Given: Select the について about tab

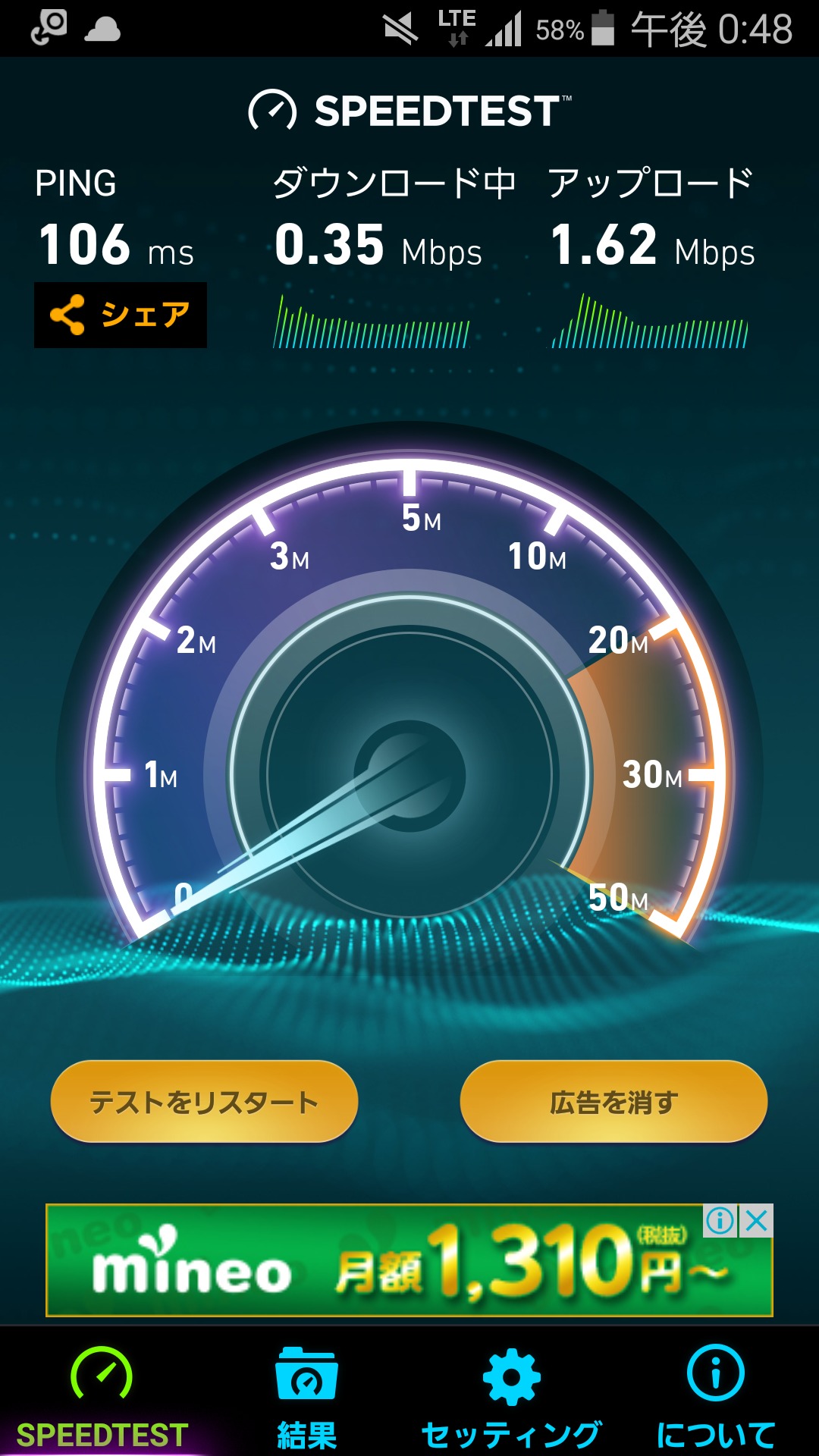Looking at the screenshot, I should tap(716, 1397).
